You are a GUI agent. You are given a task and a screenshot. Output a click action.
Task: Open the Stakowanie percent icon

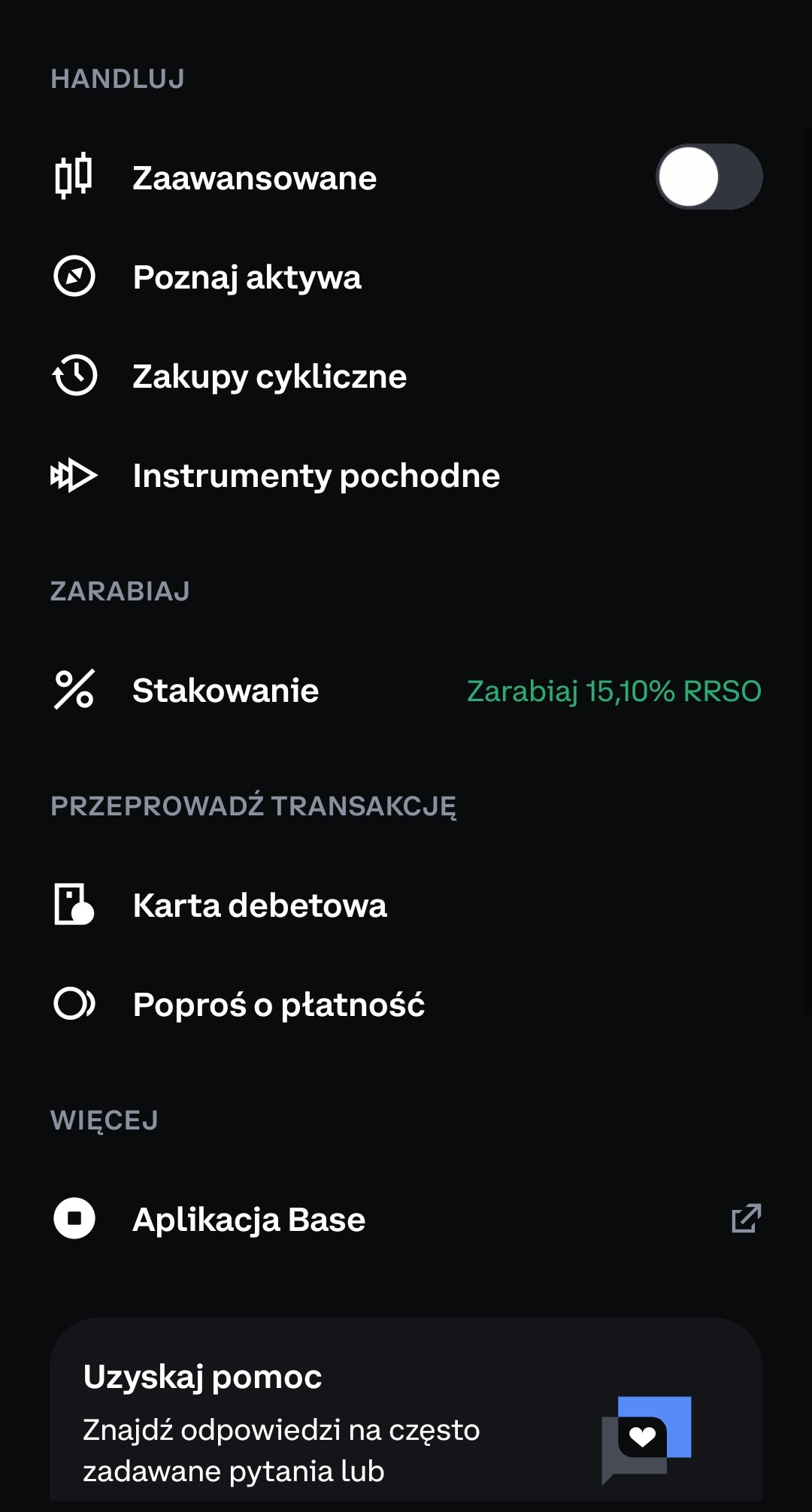[74, 691]
